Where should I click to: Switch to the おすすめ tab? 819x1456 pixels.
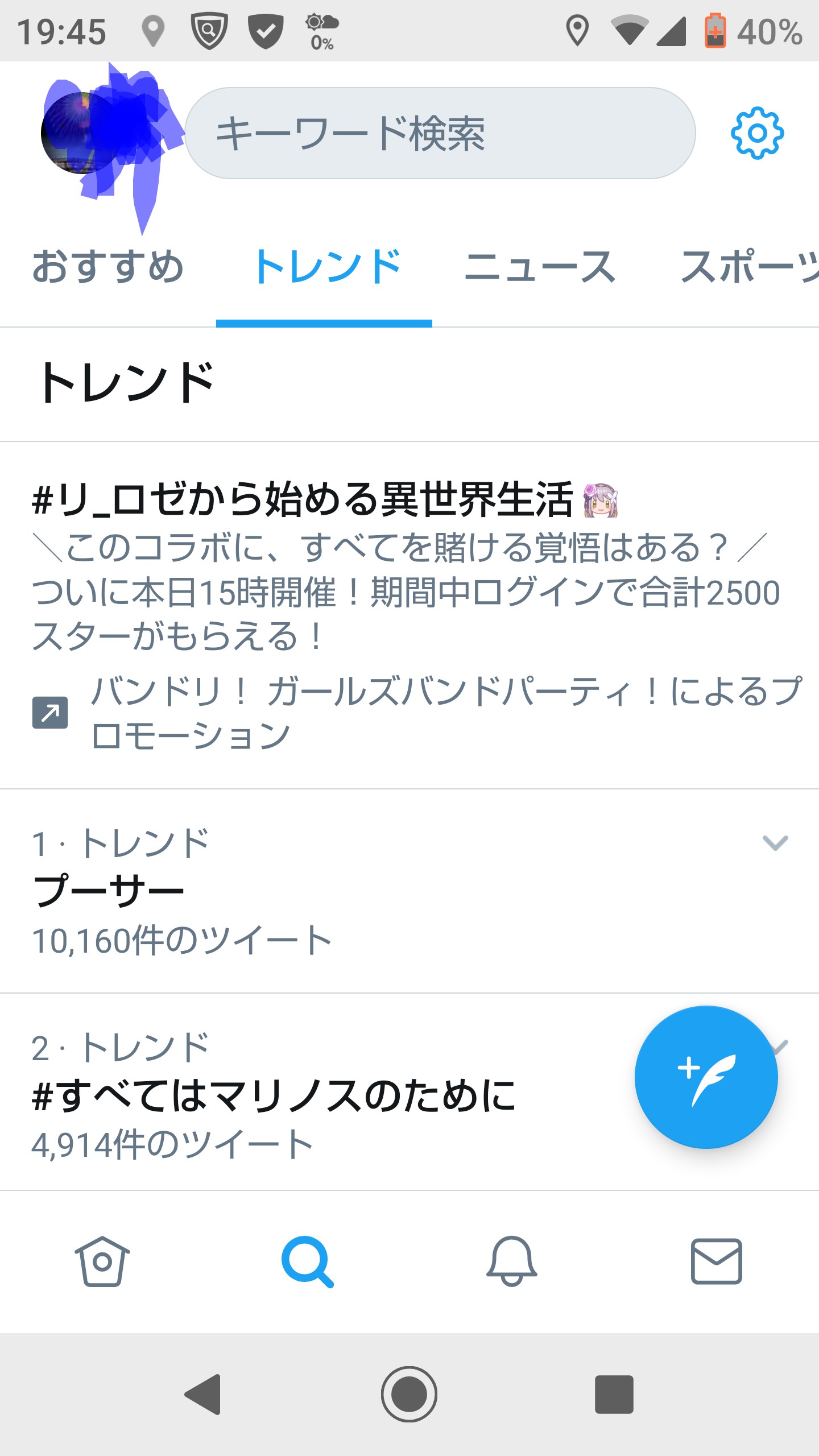pyautogui.click(x=108, y=267)
